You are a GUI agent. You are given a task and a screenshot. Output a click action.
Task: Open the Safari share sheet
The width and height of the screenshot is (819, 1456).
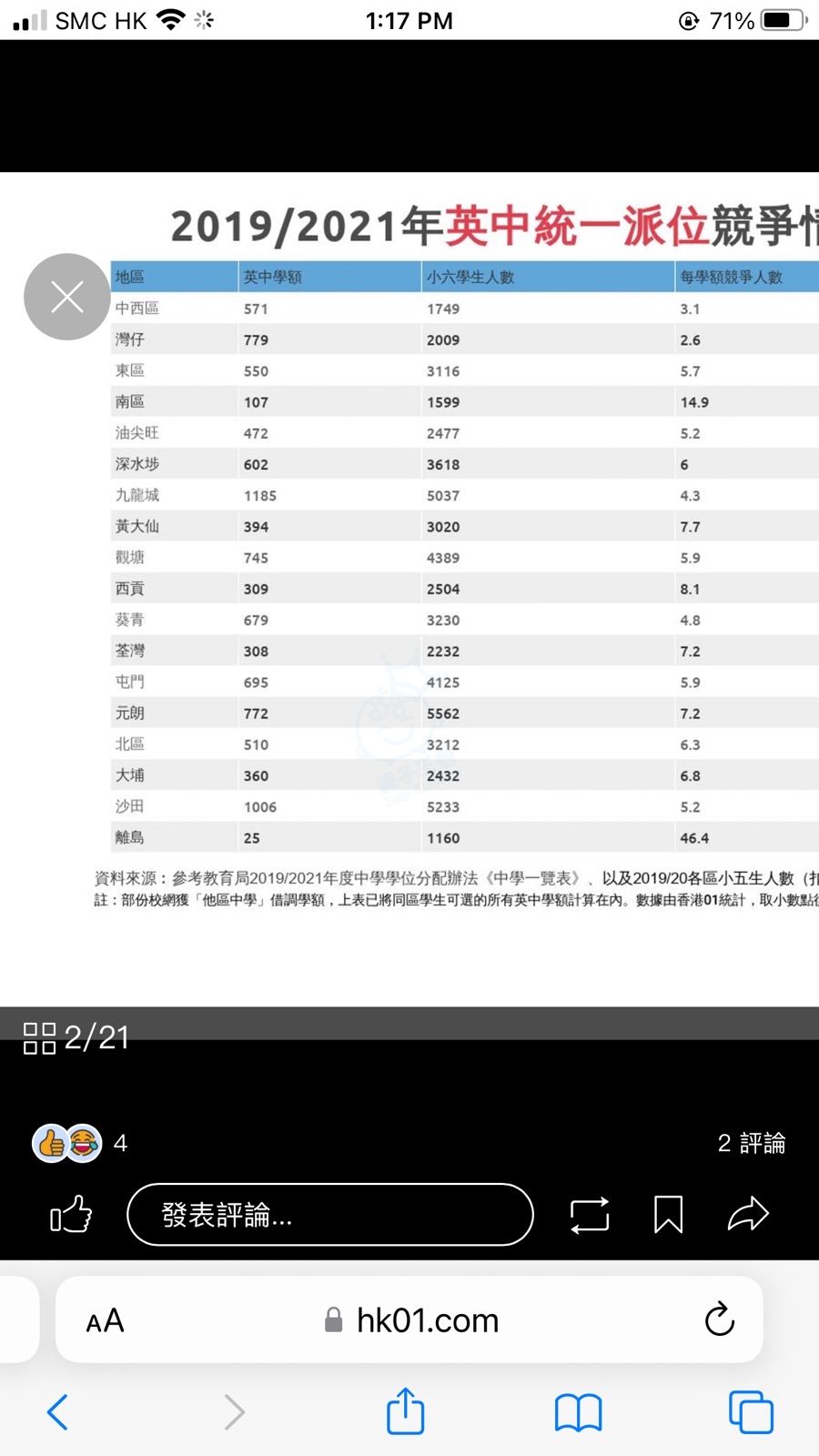pos(406,1410)
